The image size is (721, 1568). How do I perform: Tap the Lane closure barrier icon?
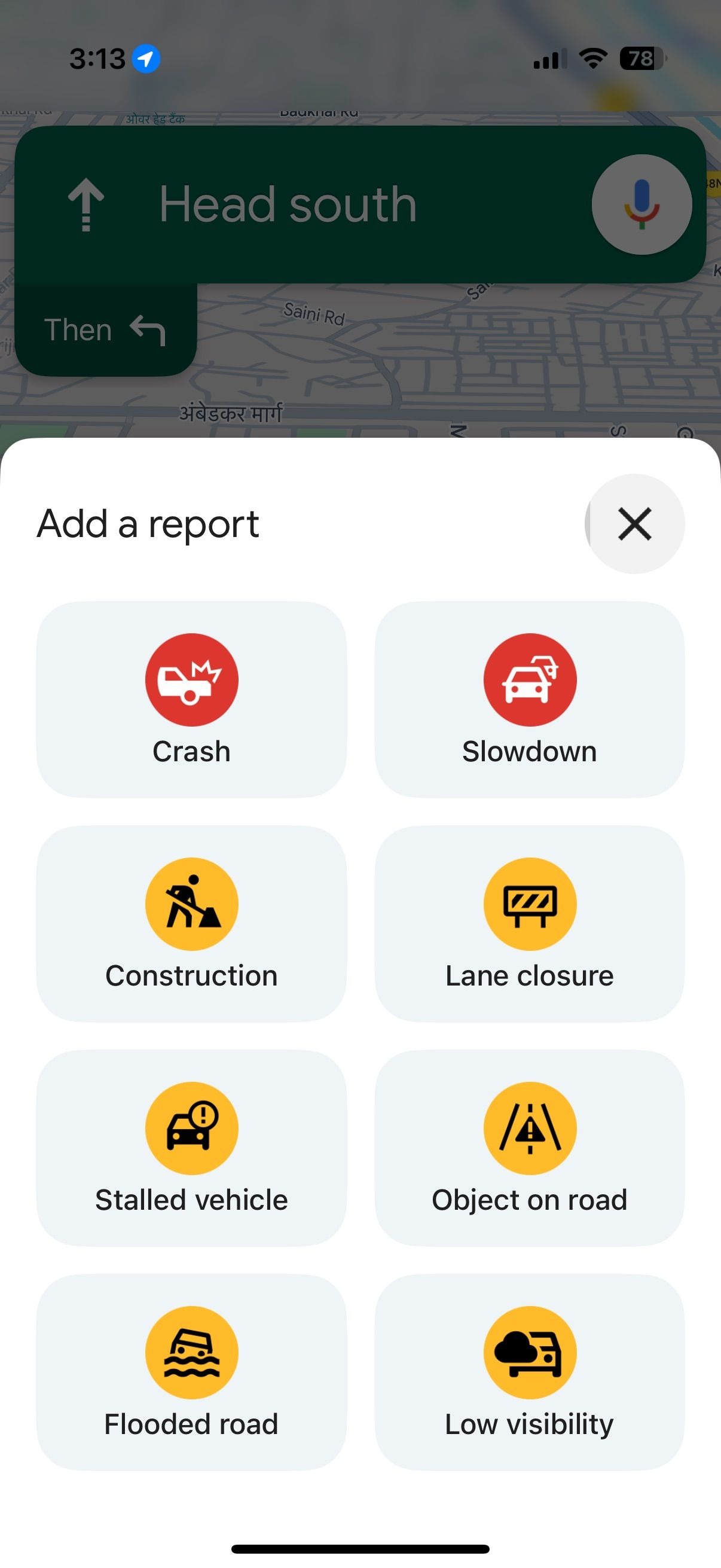coord(530,904)
